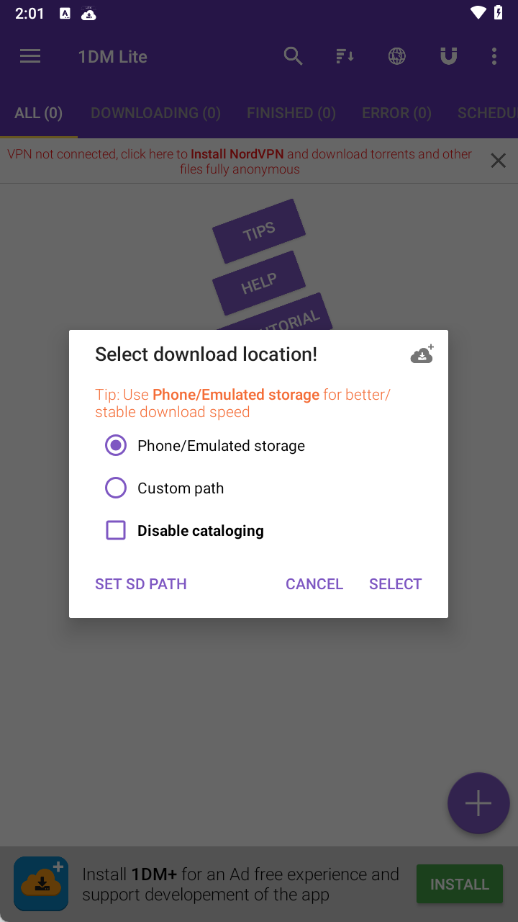Install 1DM+ via the INSTALL button
Viewport: 518px width, 922px height.
pyautogui.click(x=460, y=884)
